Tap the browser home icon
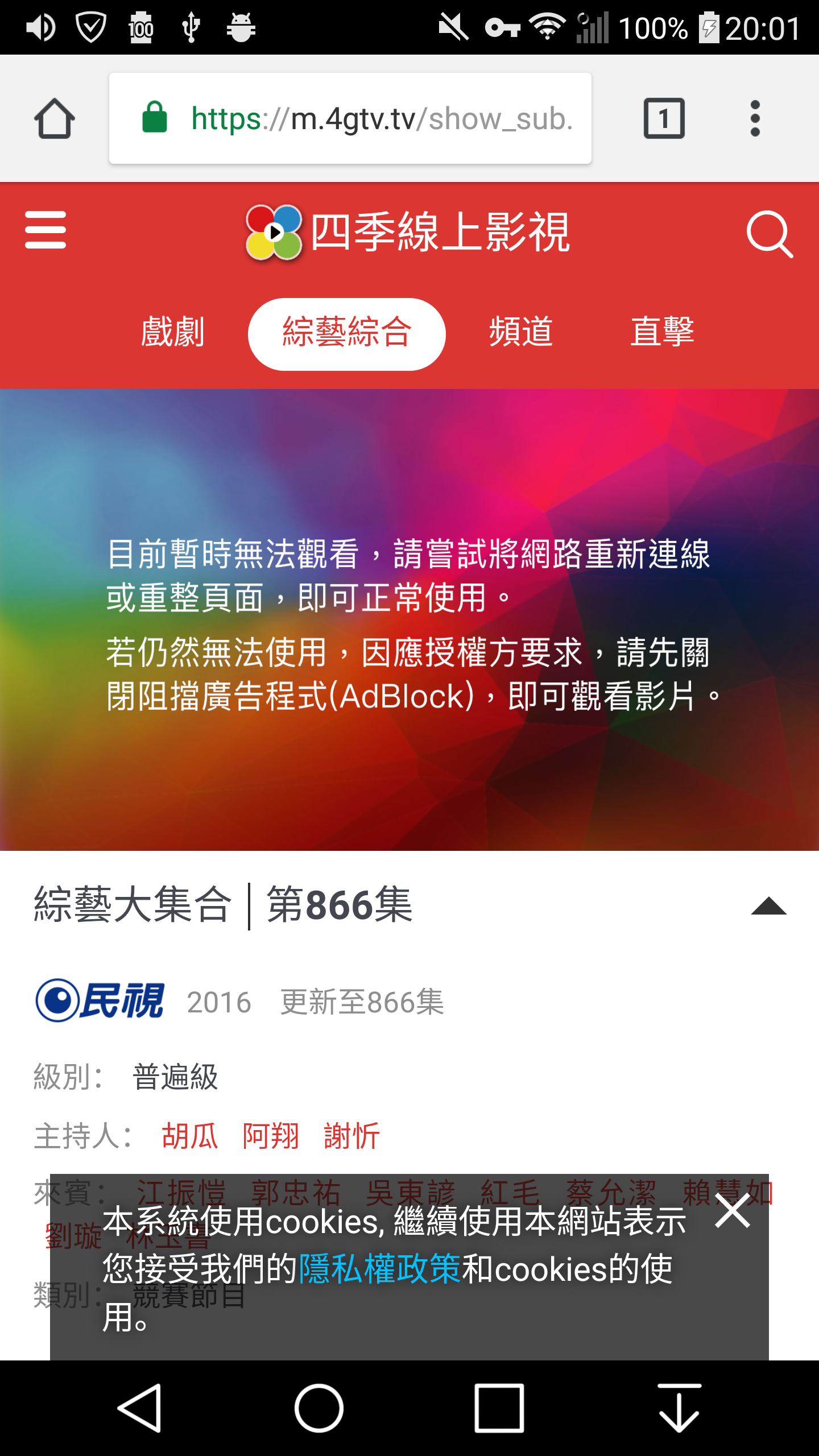 pyautogui.click(x=54, y=118)
